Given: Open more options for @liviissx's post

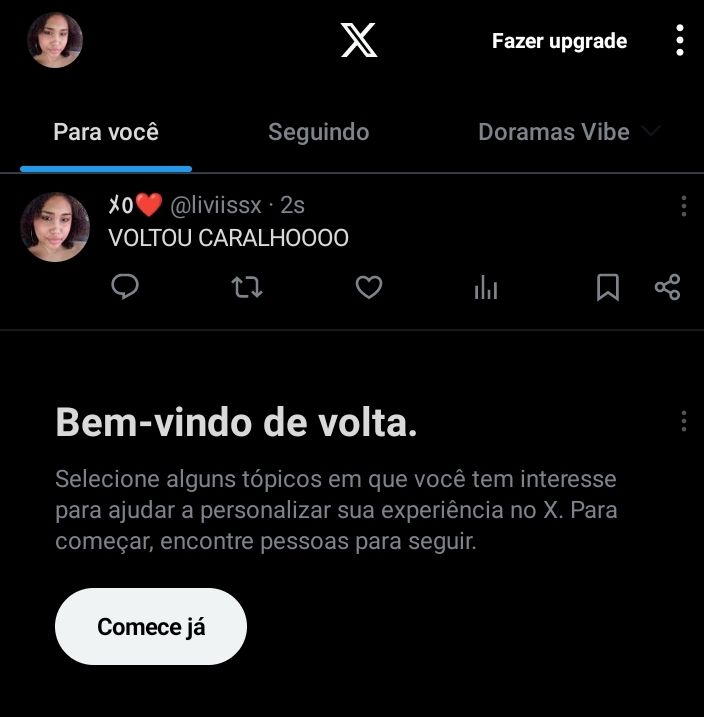Looking at the screenshot, I should pyautogui.click(x=683, y=206).
